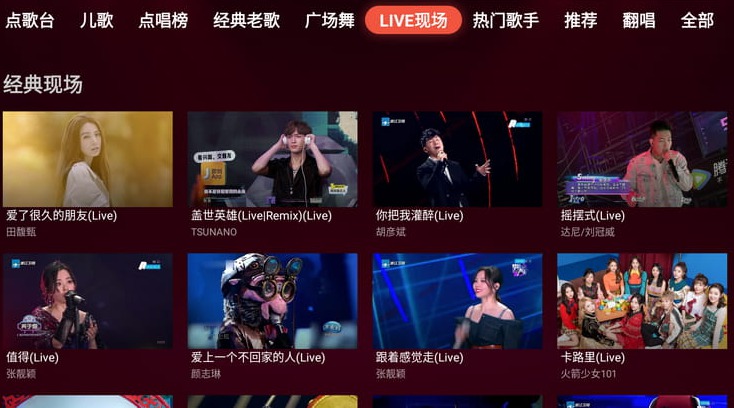Open 爱上一个不回家的人(Live) by 颜志琳
This screenshot has height=408, width=734.
(x=272, y=301)
